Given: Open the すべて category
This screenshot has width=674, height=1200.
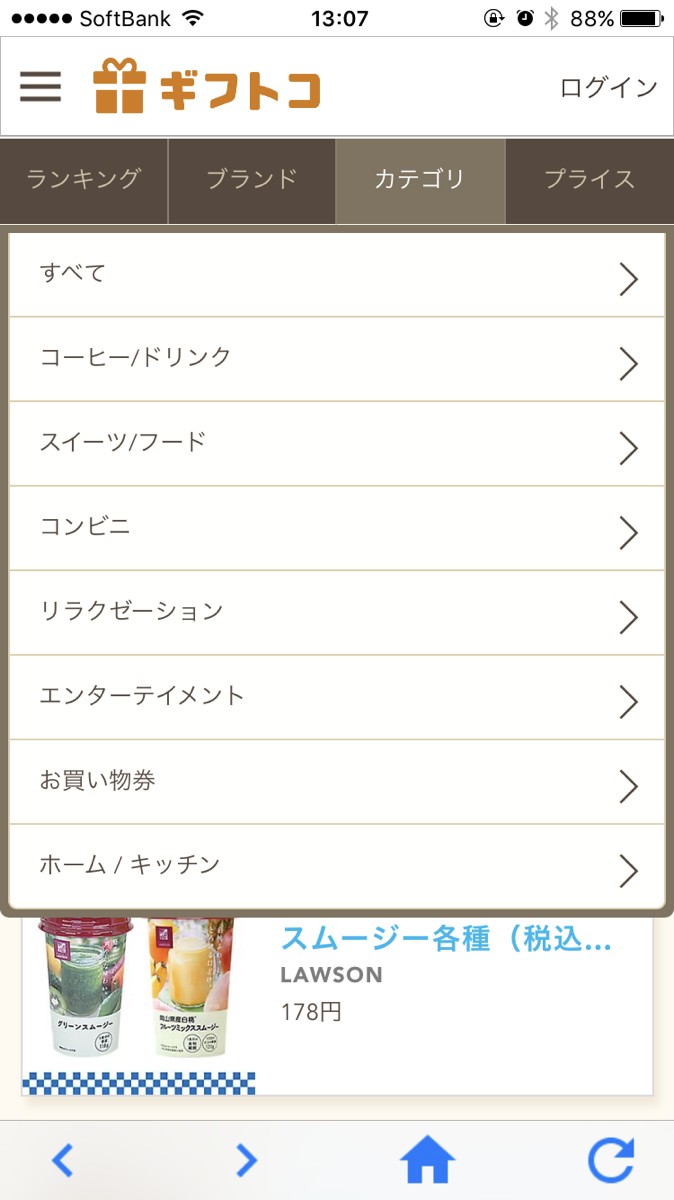Looking at the screenshot, I should point(337,275).
